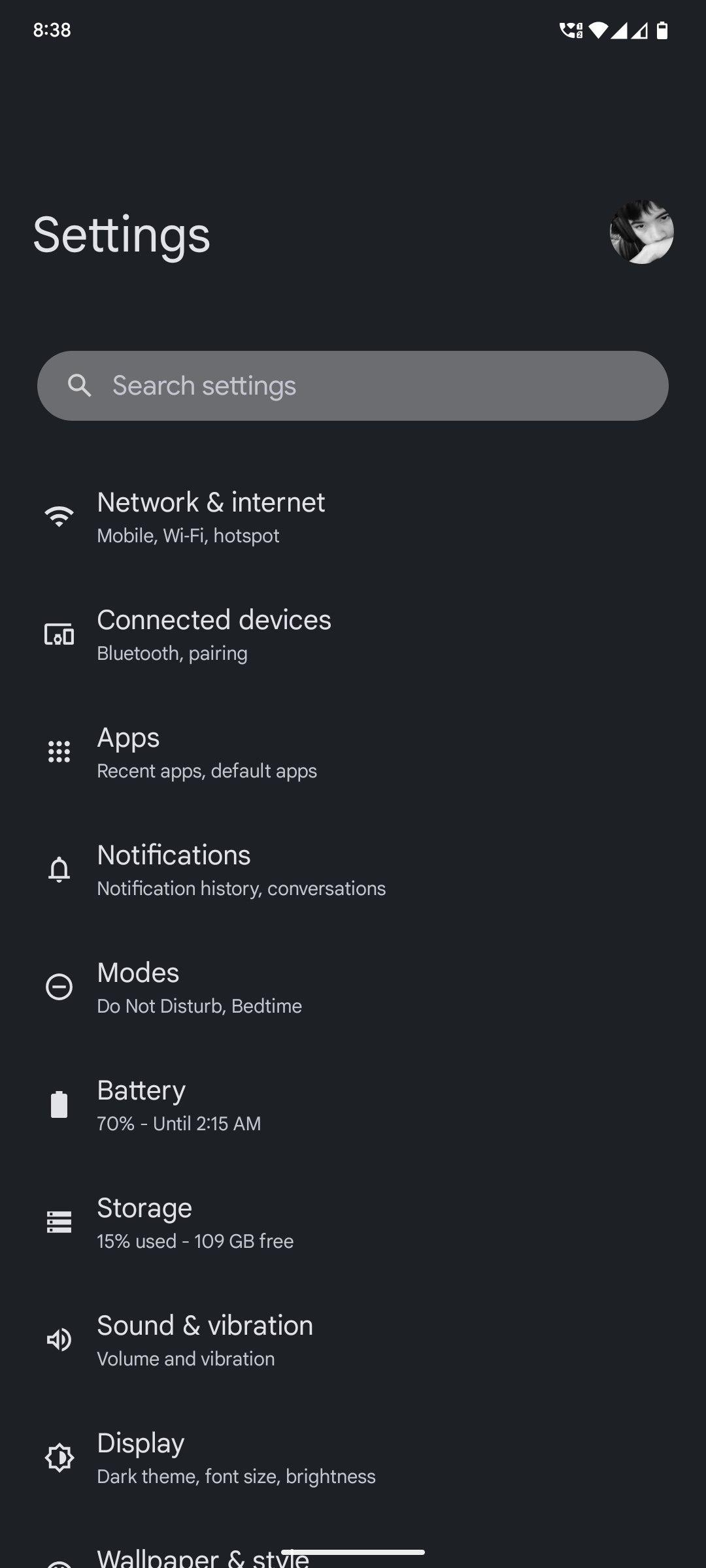706x1568 pixels.
Task: Open Storage settings
Action: [353, 1222]
